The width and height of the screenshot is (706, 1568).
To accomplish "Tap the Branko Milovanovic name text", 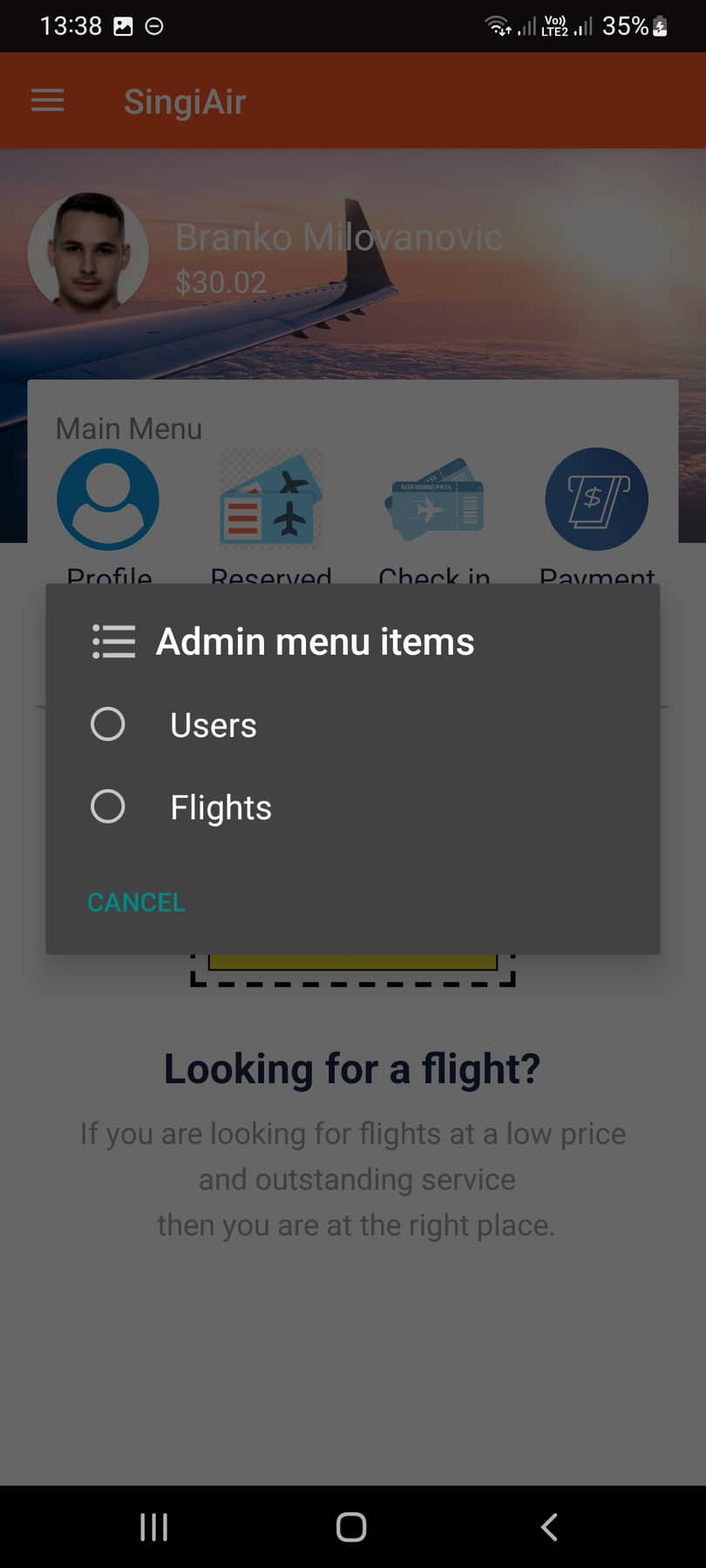I will pos(339,236).
